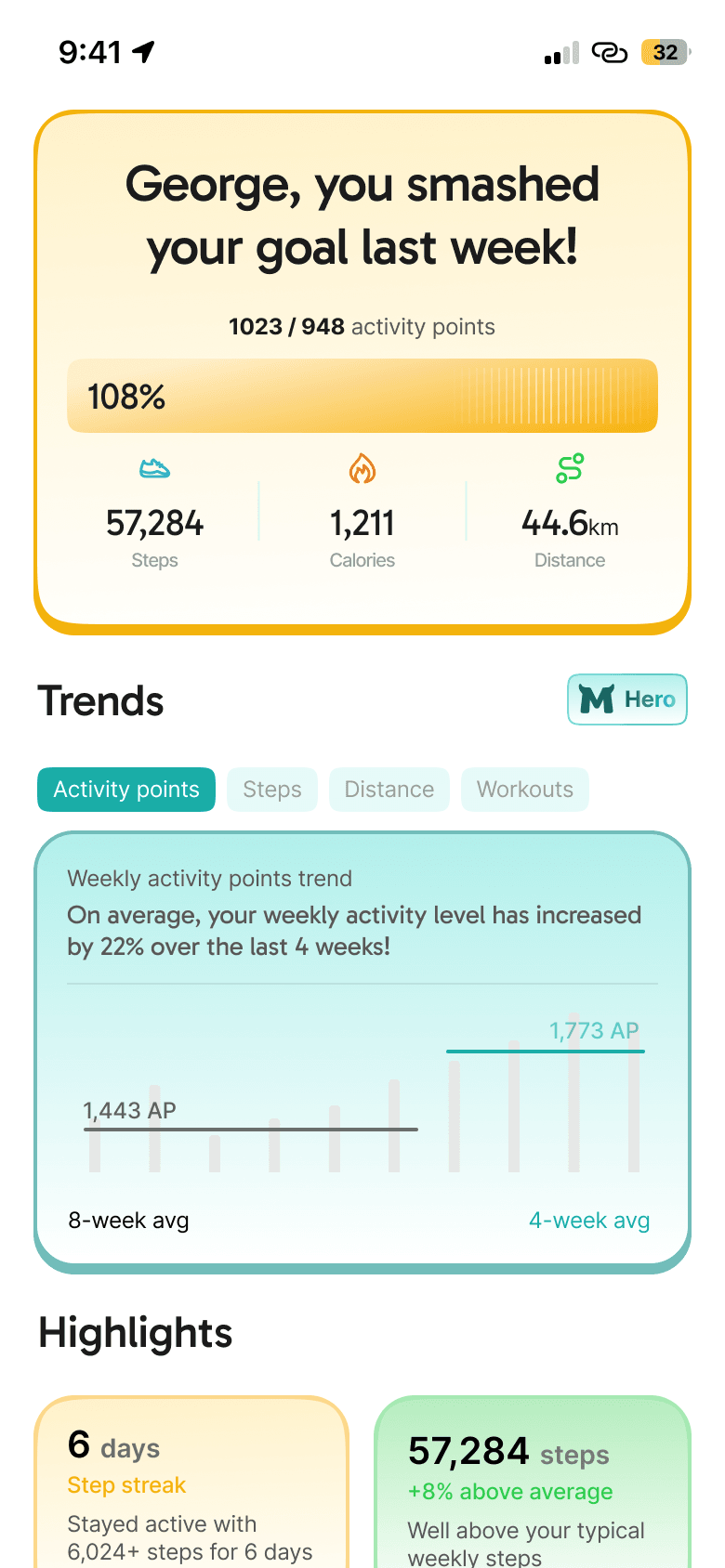Click the 108% goal progress bar
The height and width of the screenshot is (1568, 725).
tap(362, 396)
